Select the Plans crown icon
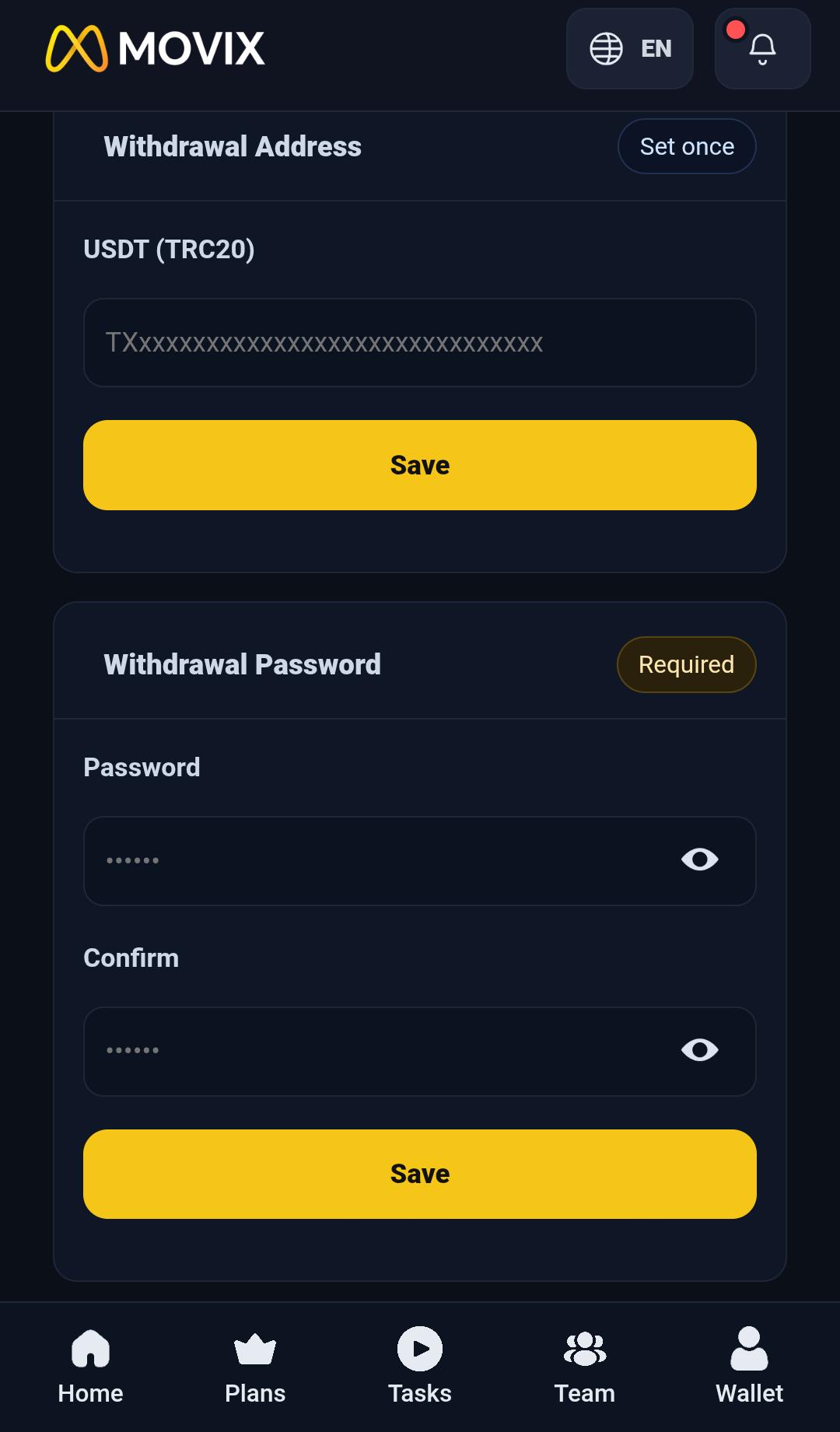This screenshot has width=840, height=1432. [x=255, y=1350]
